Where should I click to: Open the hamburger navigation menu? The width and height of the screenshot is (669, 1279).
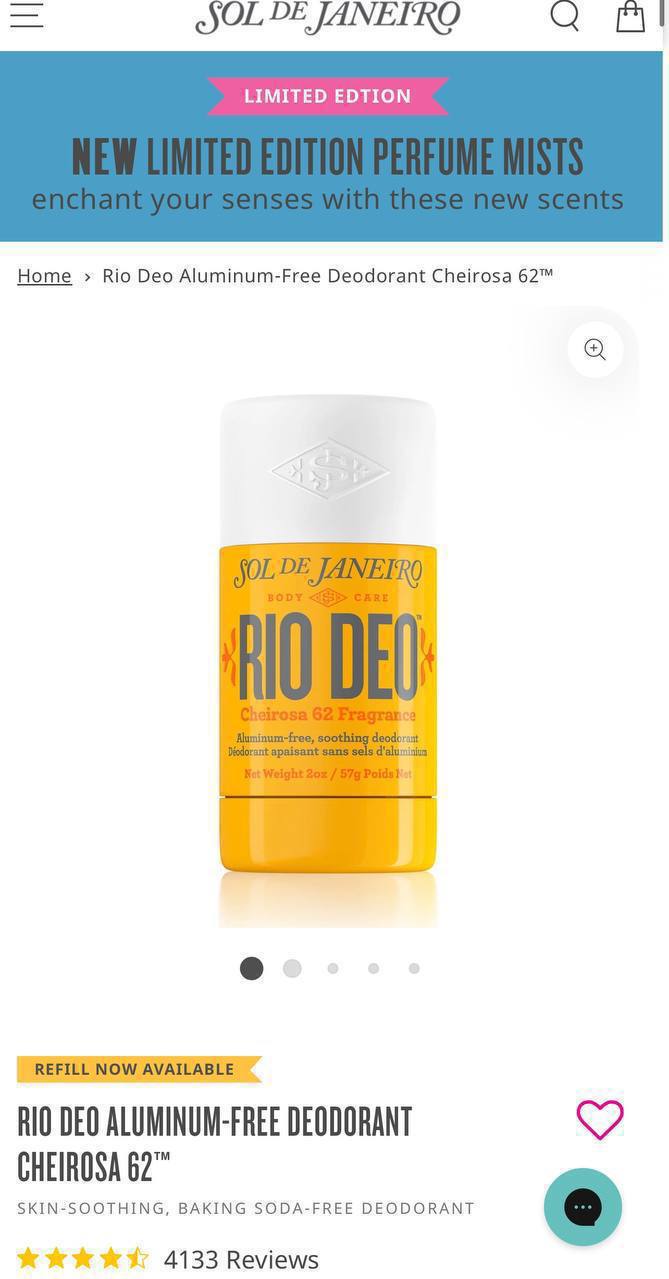coord(26,15)
